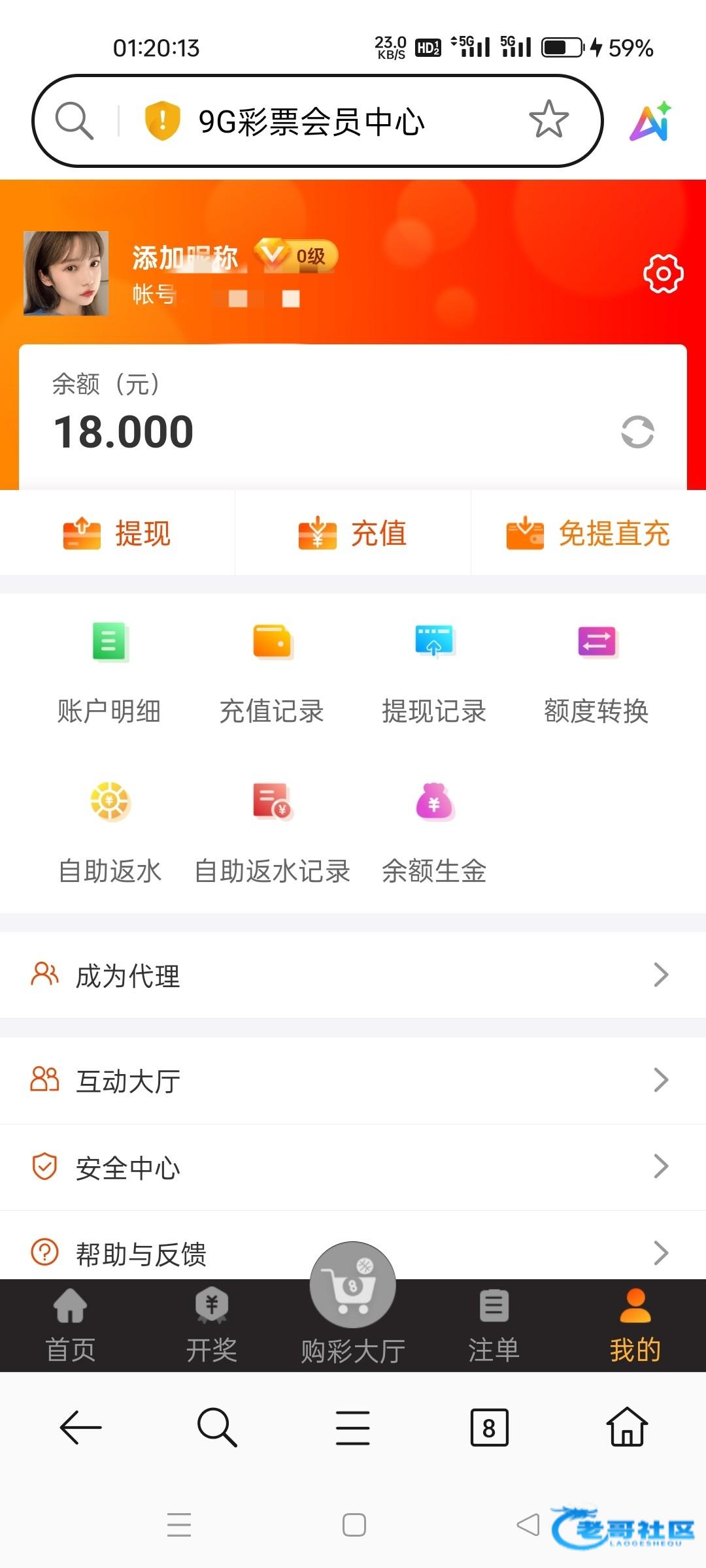The image size is (706, 1568).
Task: Bookmark this page with the star
Action: [548, 120]
